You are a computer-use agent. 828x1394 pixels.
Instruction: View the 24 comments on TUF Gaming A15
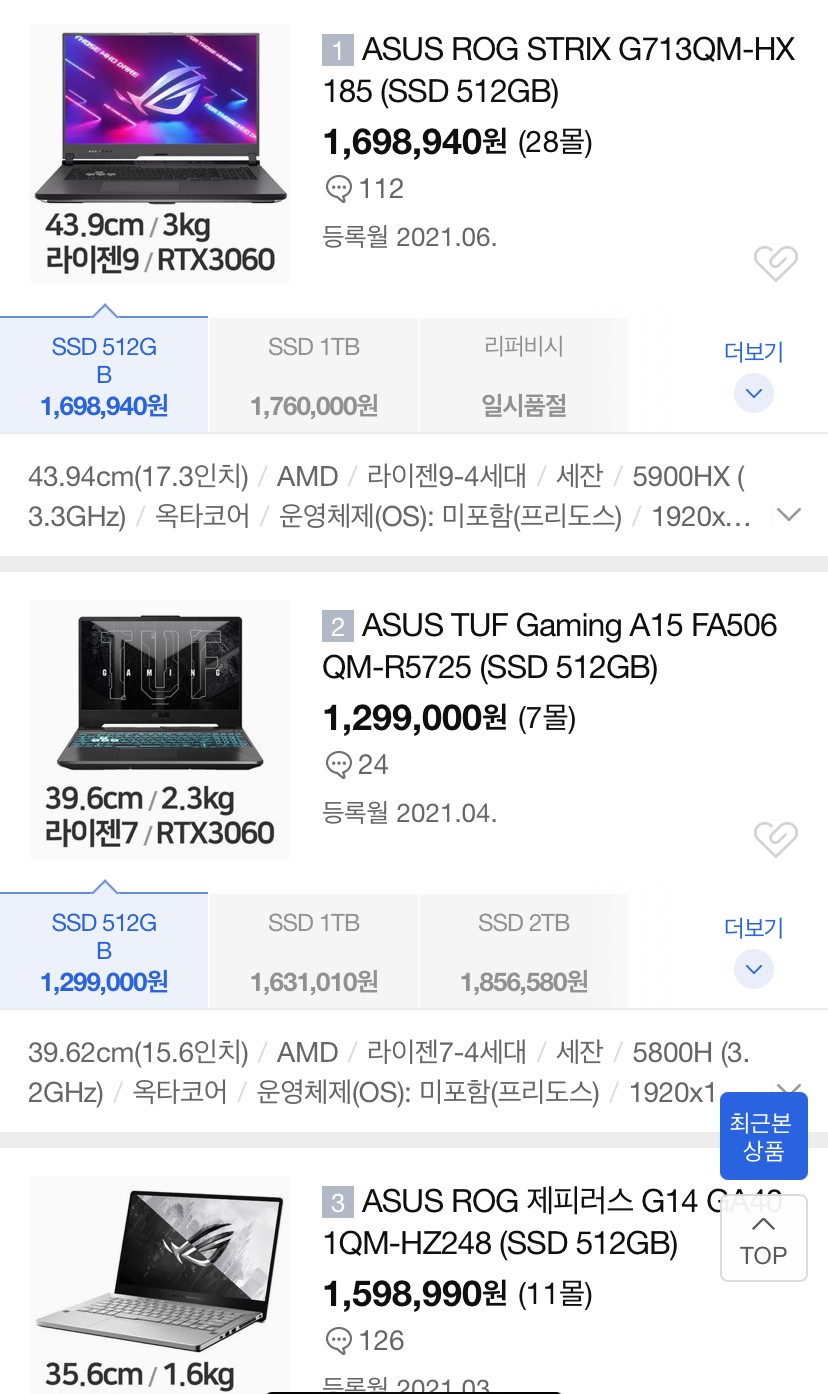point(357,764)
